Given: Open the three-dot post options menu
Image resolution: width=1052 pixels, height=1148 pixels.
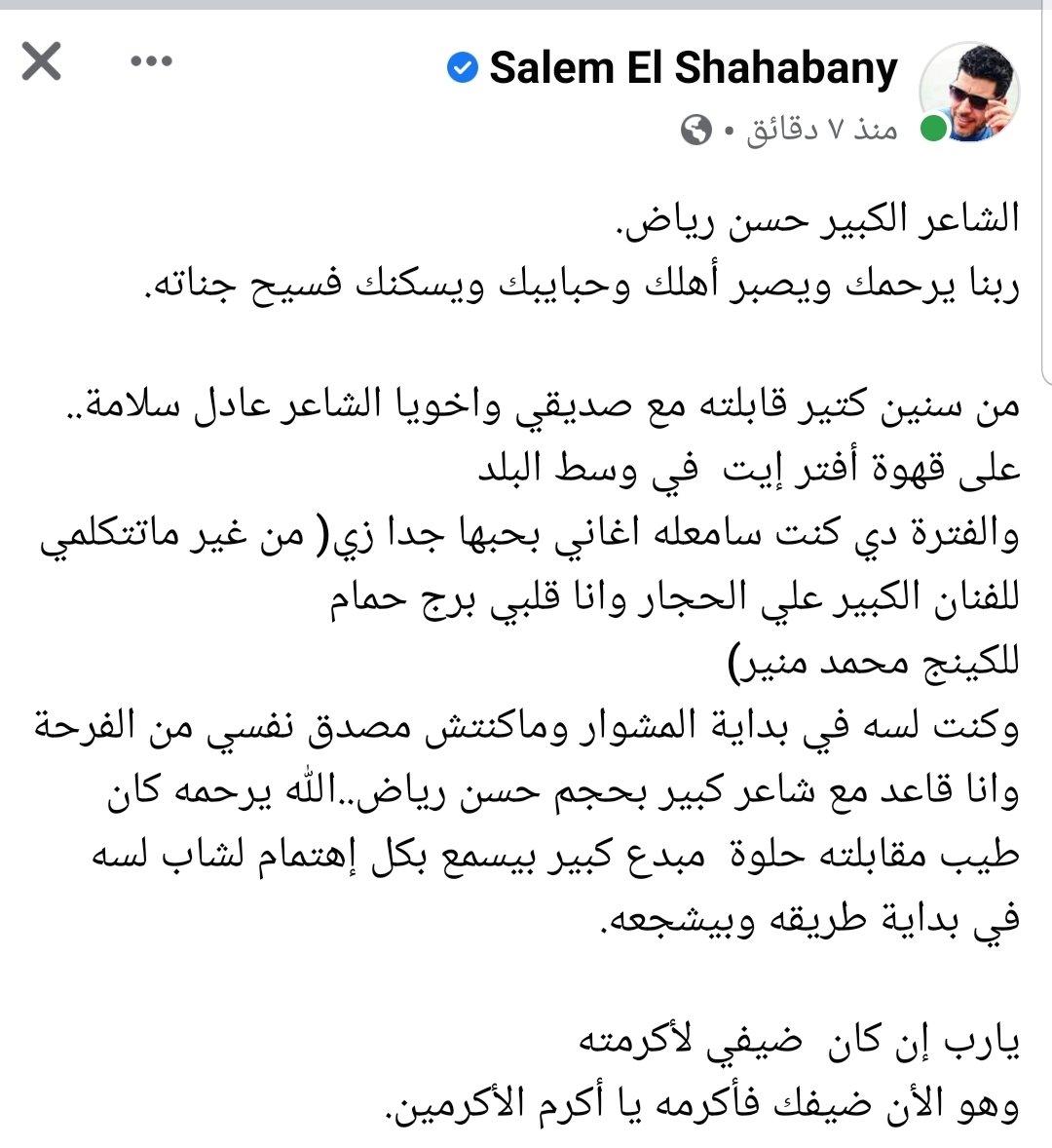Looking at the screenshot, I should point(151,62).
